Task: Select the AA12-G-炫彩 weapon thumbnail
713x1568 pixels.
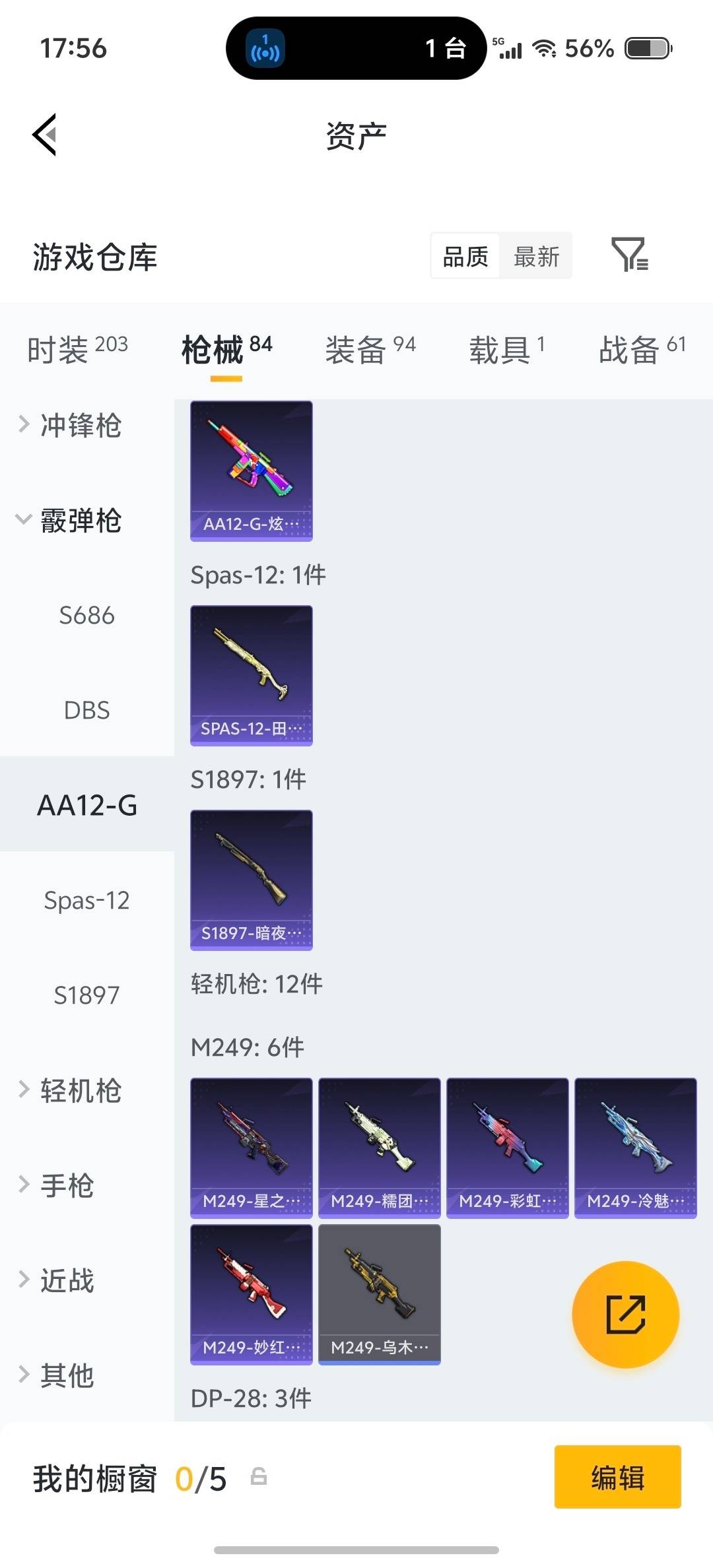Action: pos(251,470)
